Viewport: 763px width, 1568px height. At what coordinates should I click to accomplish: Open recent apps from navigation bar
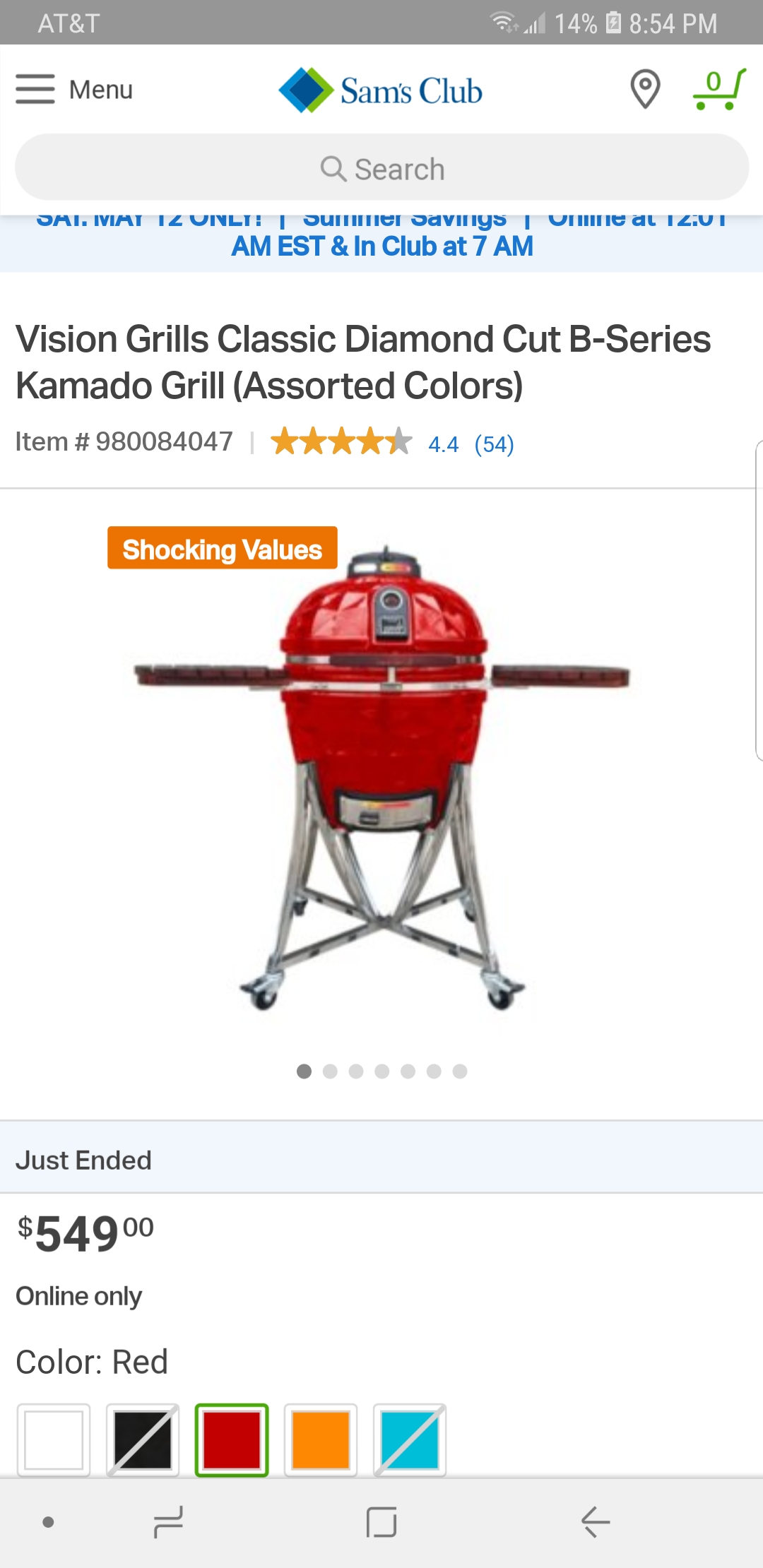[x=168, y=1521]
